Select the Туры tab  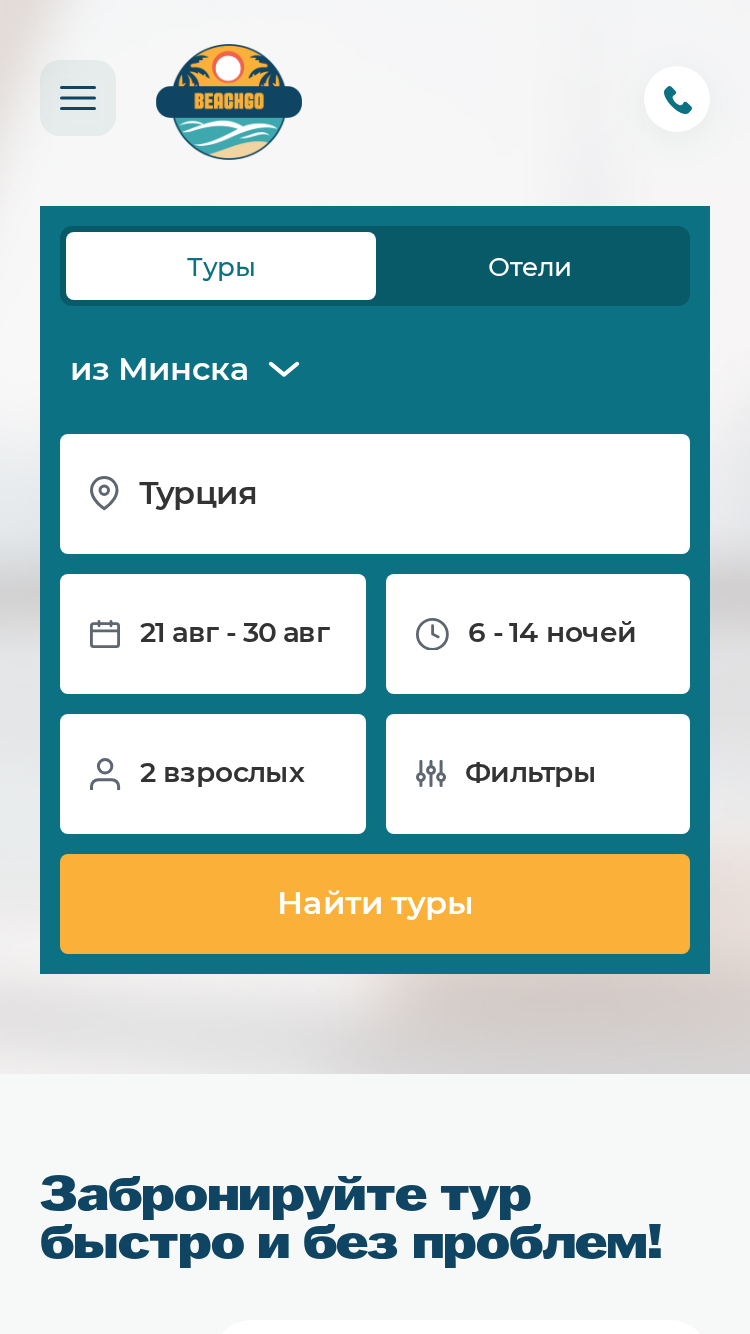(221, 267)
